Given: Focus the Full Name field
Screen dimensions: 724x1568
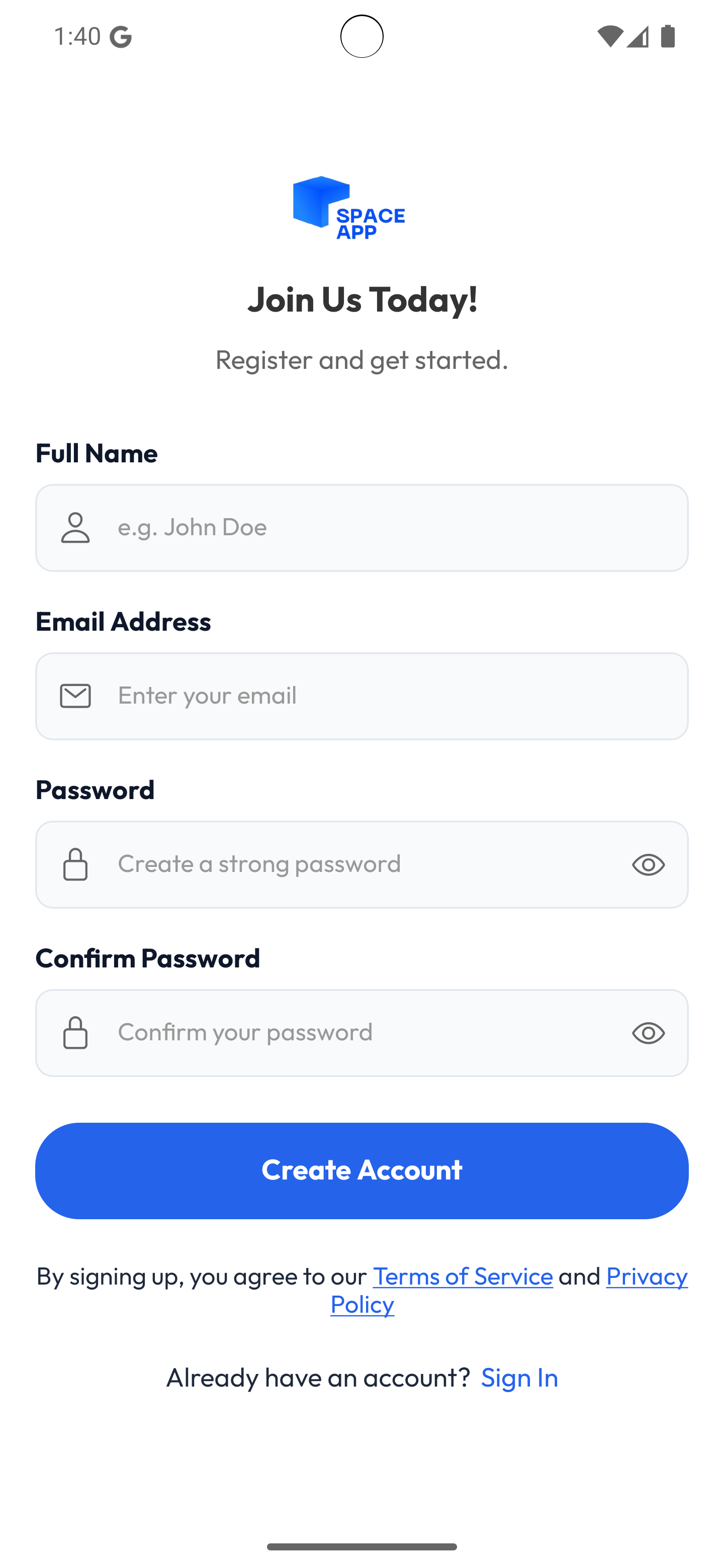Looking at the screenshot, I should (x=361, y=527).
